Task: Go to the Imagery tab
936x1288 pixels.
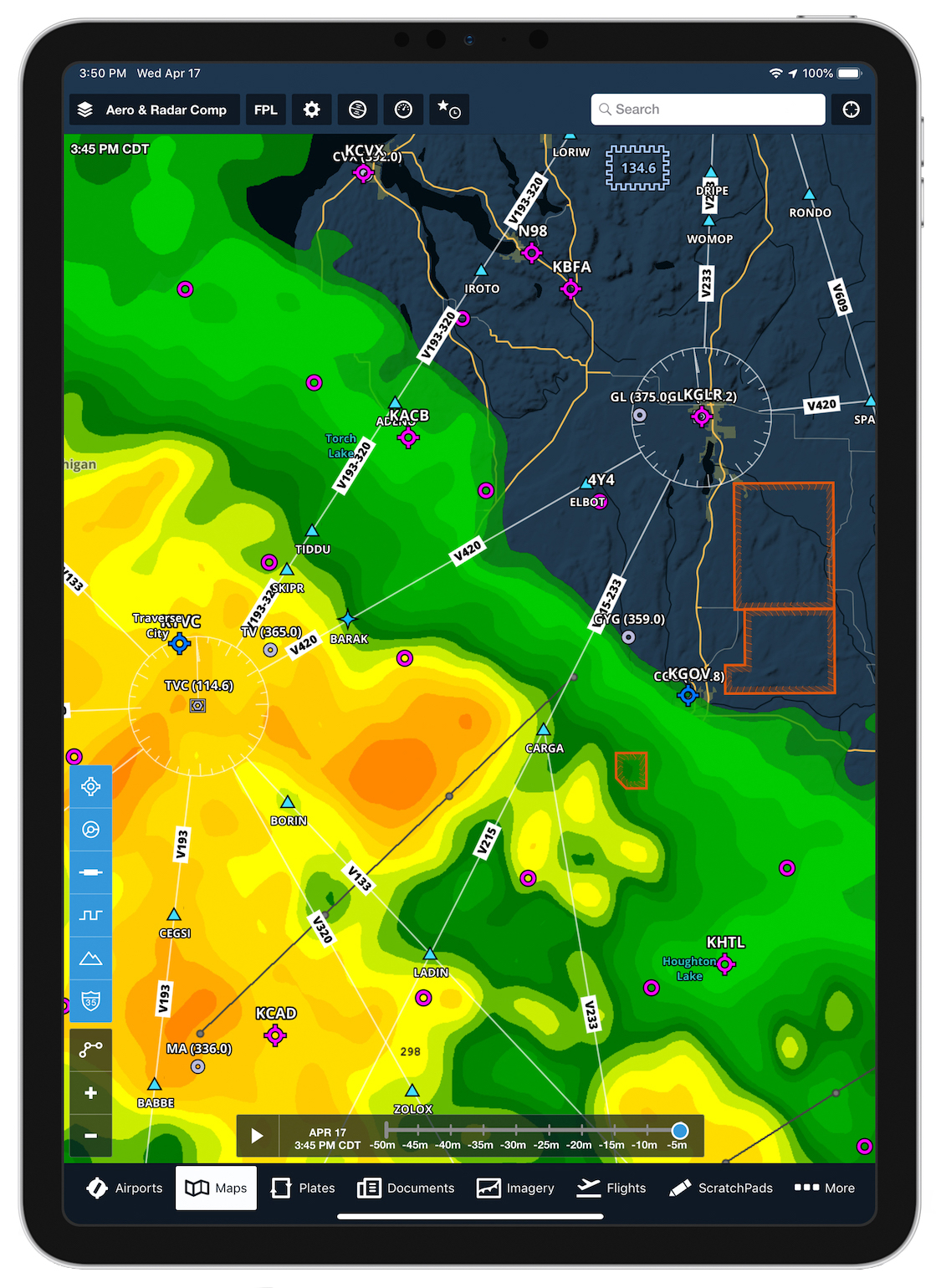Action: click(515, 1188)
